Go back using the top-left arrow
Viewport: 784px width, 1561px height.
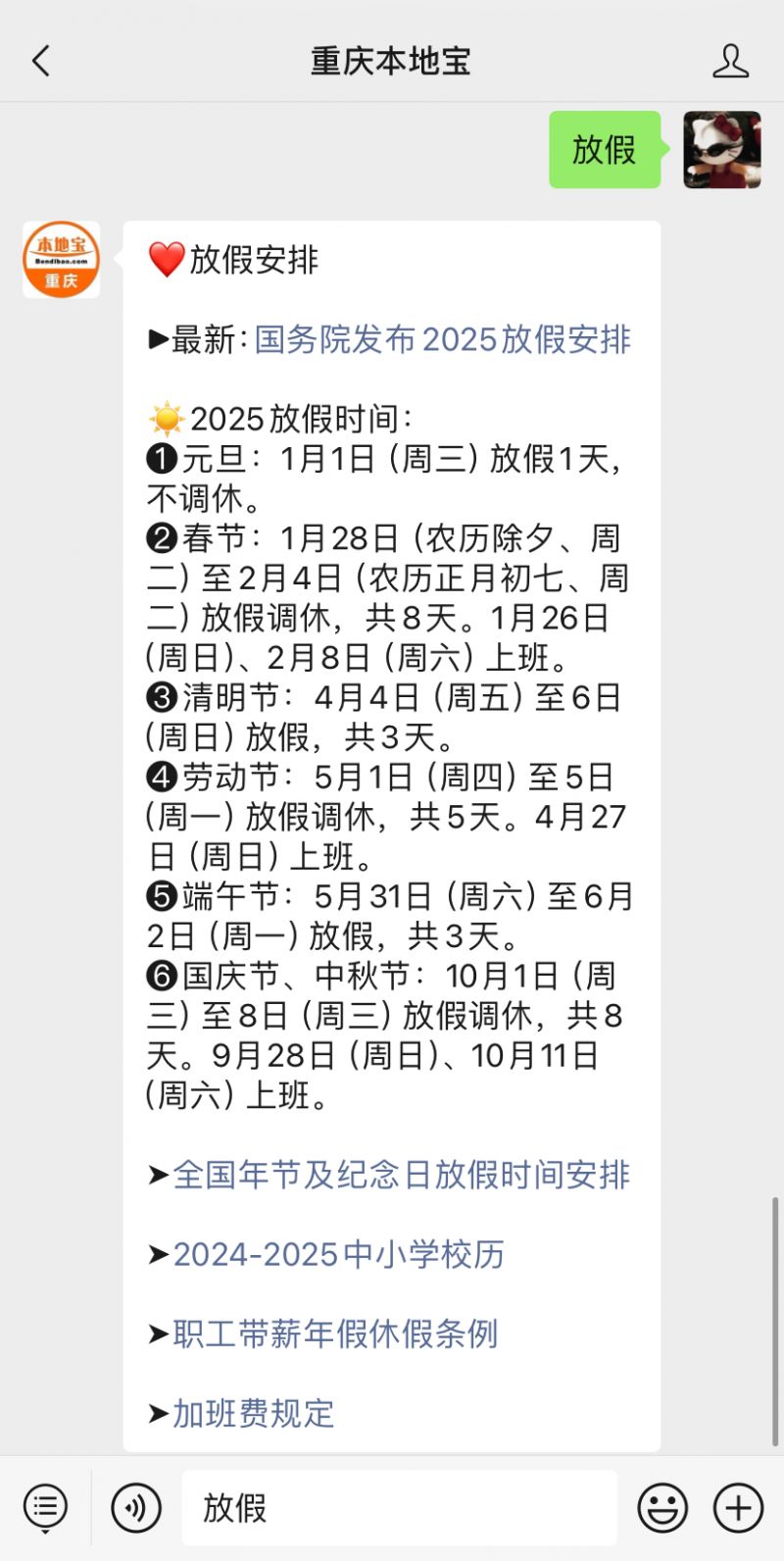pyautogui.click(x=40, y=61)
